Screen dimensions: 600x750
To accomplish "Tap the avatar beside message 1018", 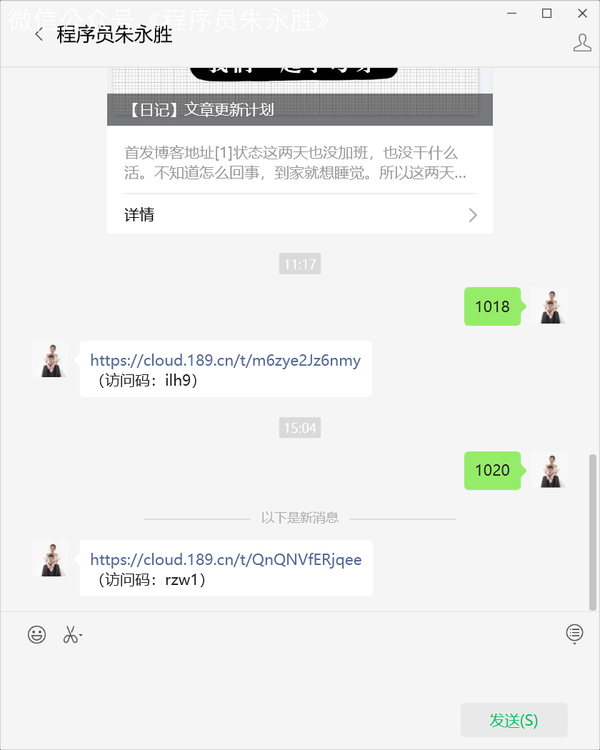I will (550, 306).
